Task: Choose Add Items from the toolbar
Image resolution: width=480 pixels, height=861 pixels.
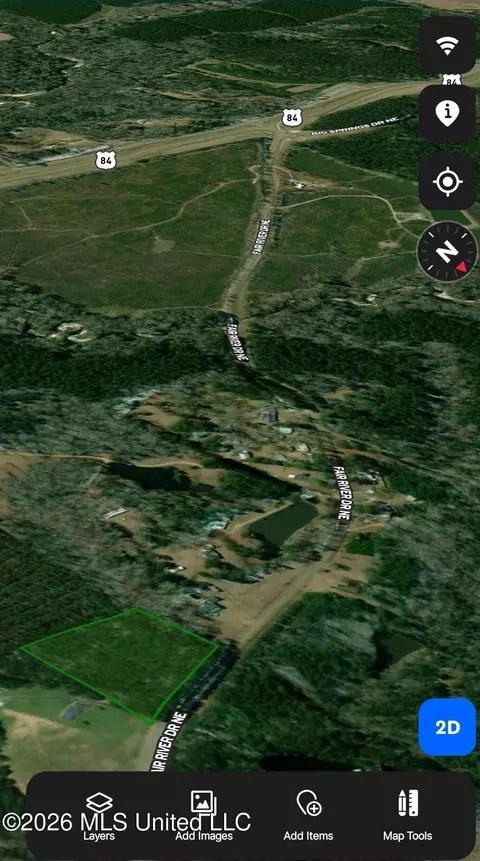Action: pos(309,817)
